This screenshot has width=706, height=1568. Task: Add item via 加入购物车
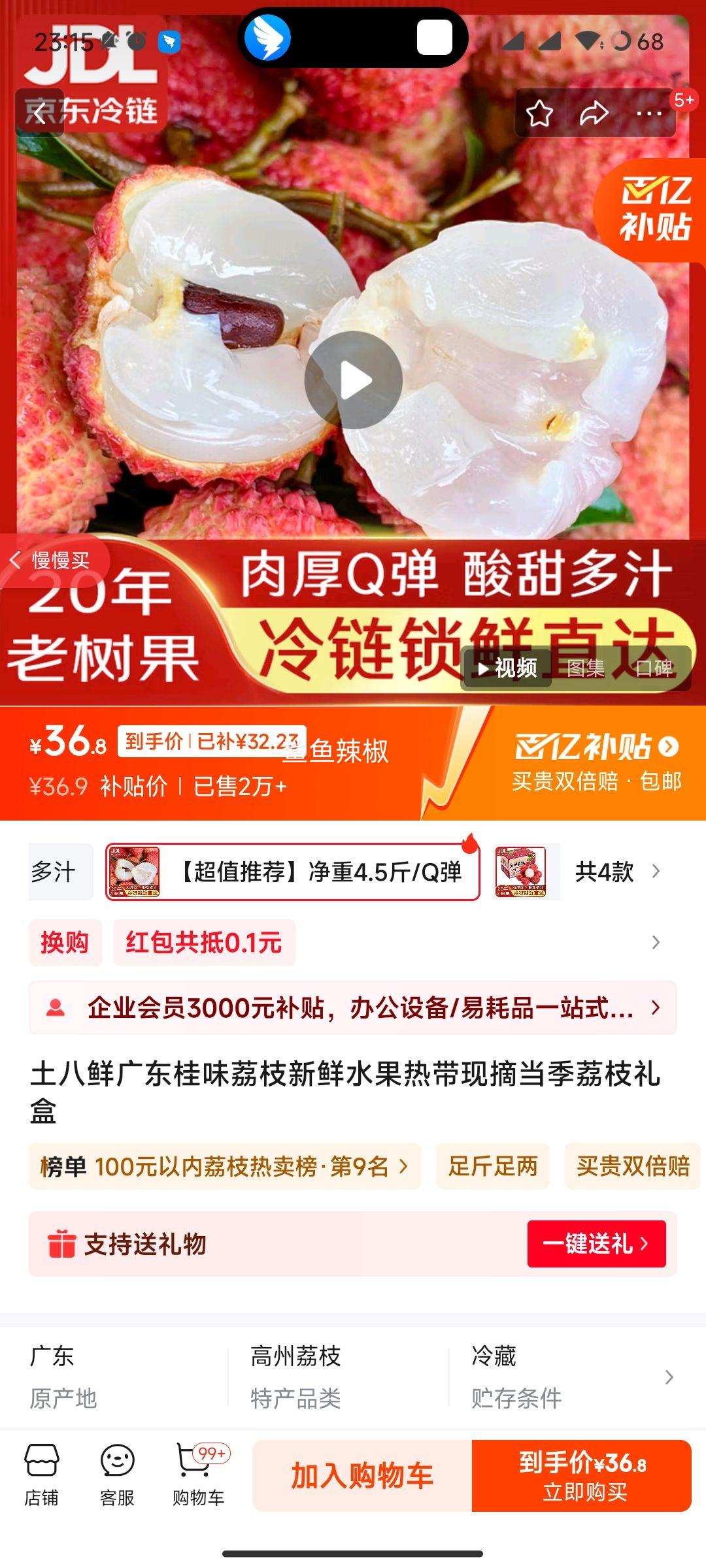362,1476
